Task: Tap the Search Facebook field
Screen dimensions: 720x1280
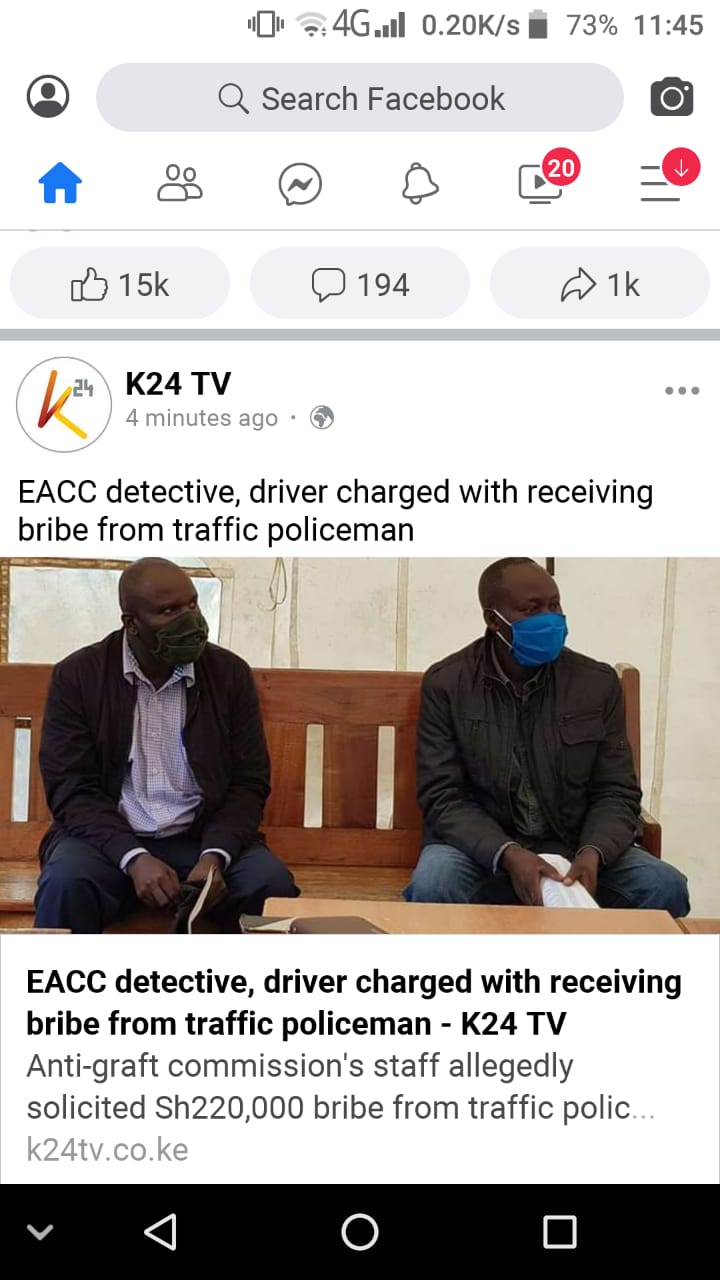Action: click(x=360, y=98)
